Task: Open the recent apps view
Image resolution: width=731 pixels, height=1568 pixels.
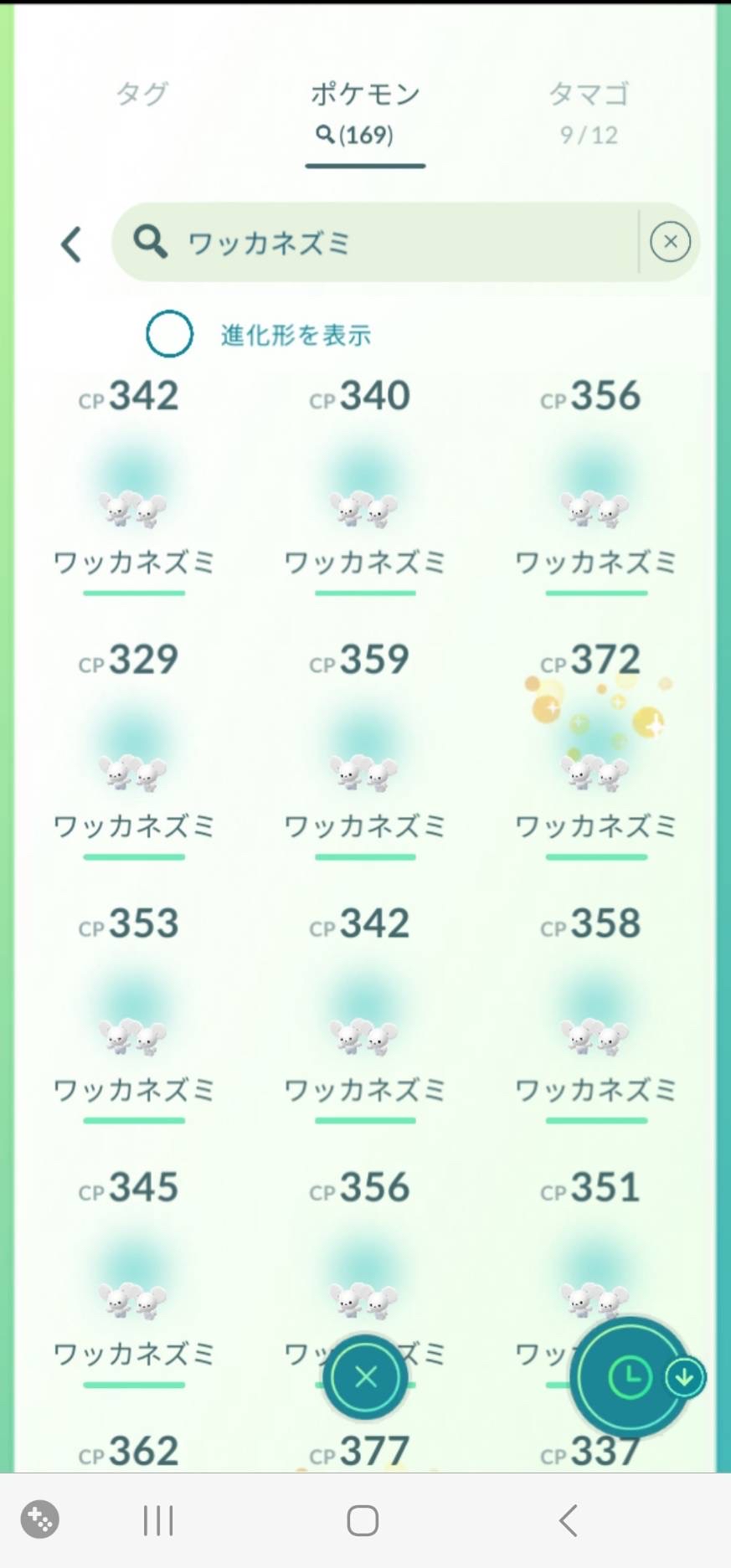Action: coord(158,1520)
